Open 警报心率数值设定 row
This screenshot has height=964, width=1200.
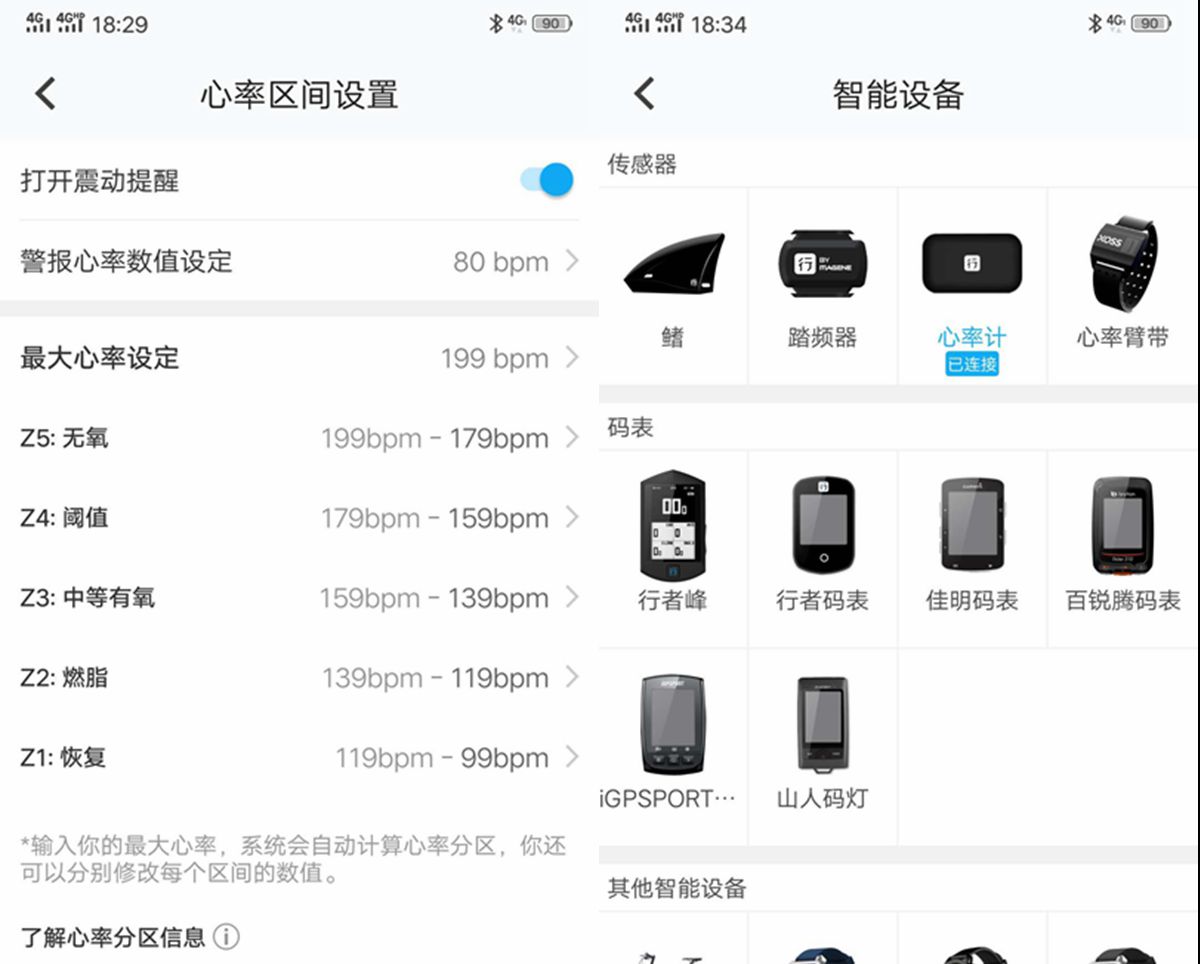tap(299, 262)
